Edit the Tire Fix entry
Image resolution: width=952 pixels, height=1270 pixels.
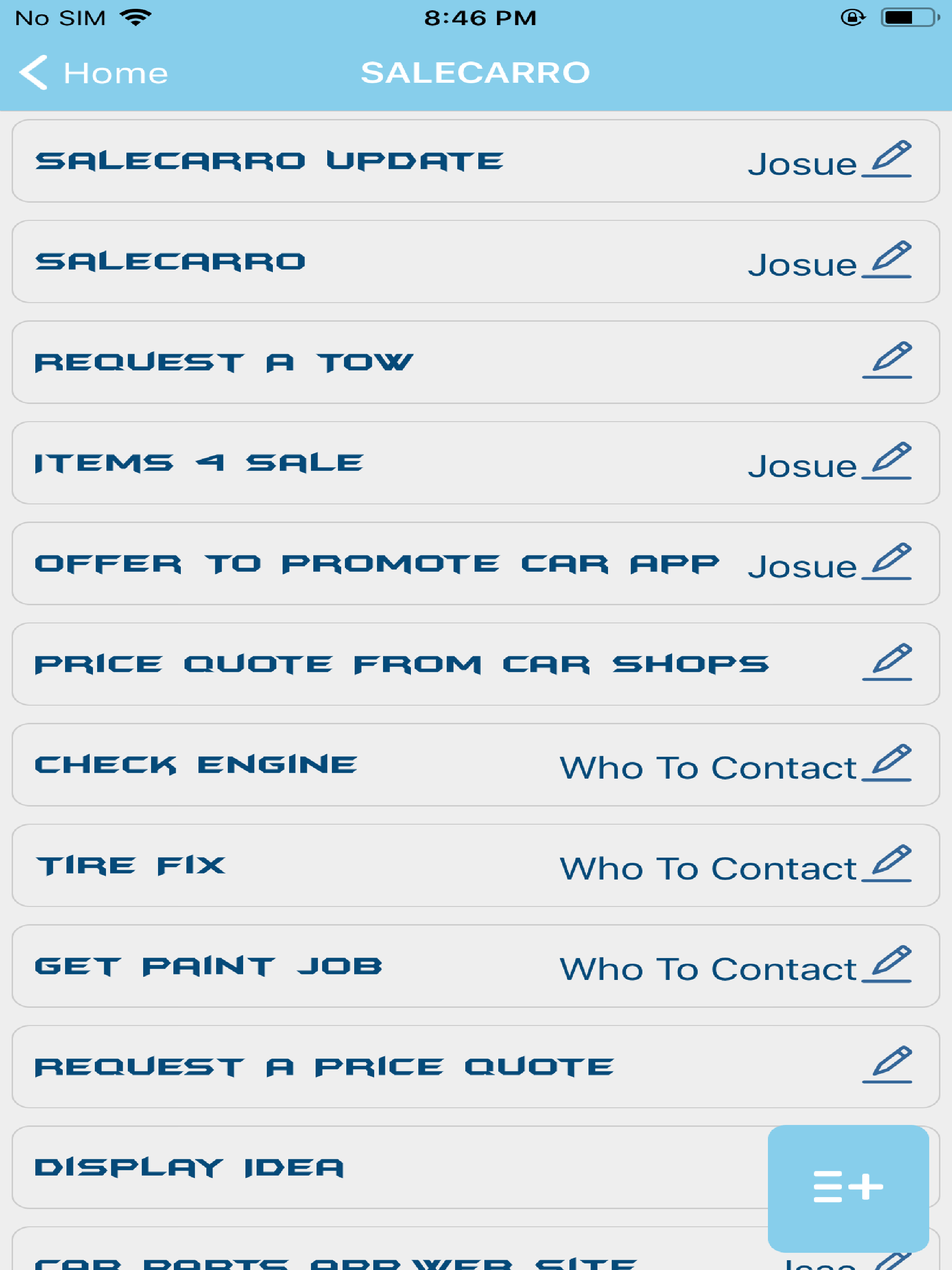[887, 864]
